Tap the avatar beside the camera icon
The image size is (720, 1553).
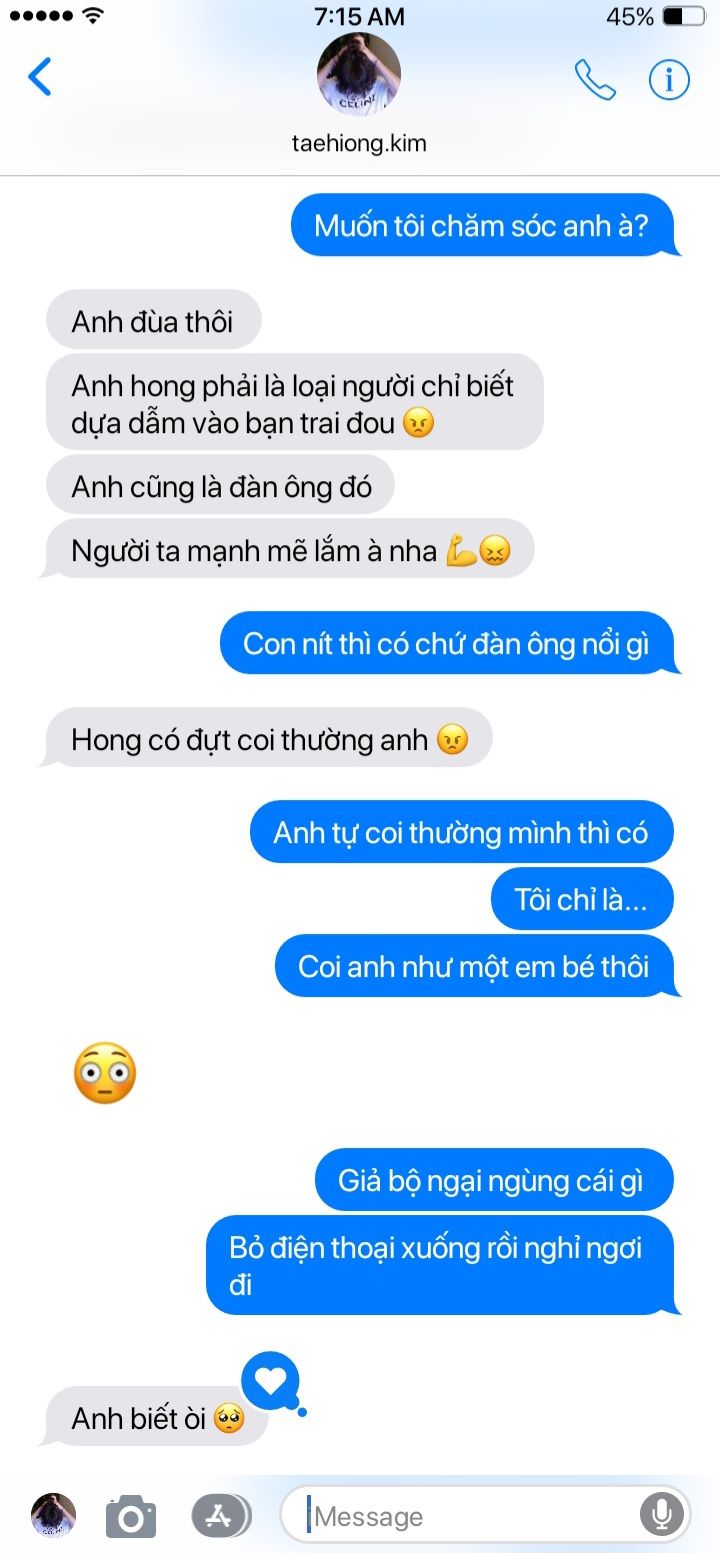click(x=54, y=1516)
